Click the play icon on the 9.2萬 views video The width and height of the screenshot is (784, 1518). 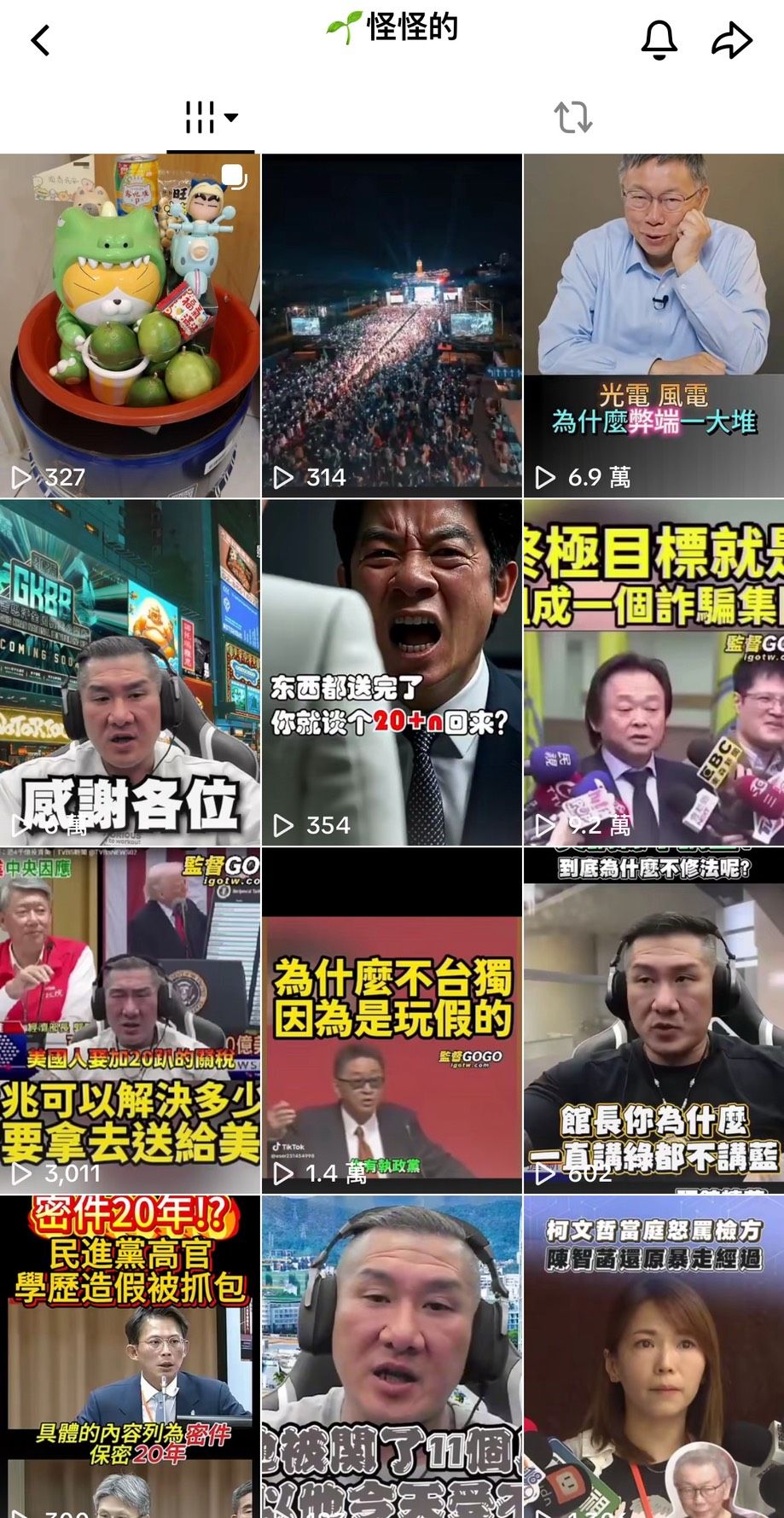(546, 824)
